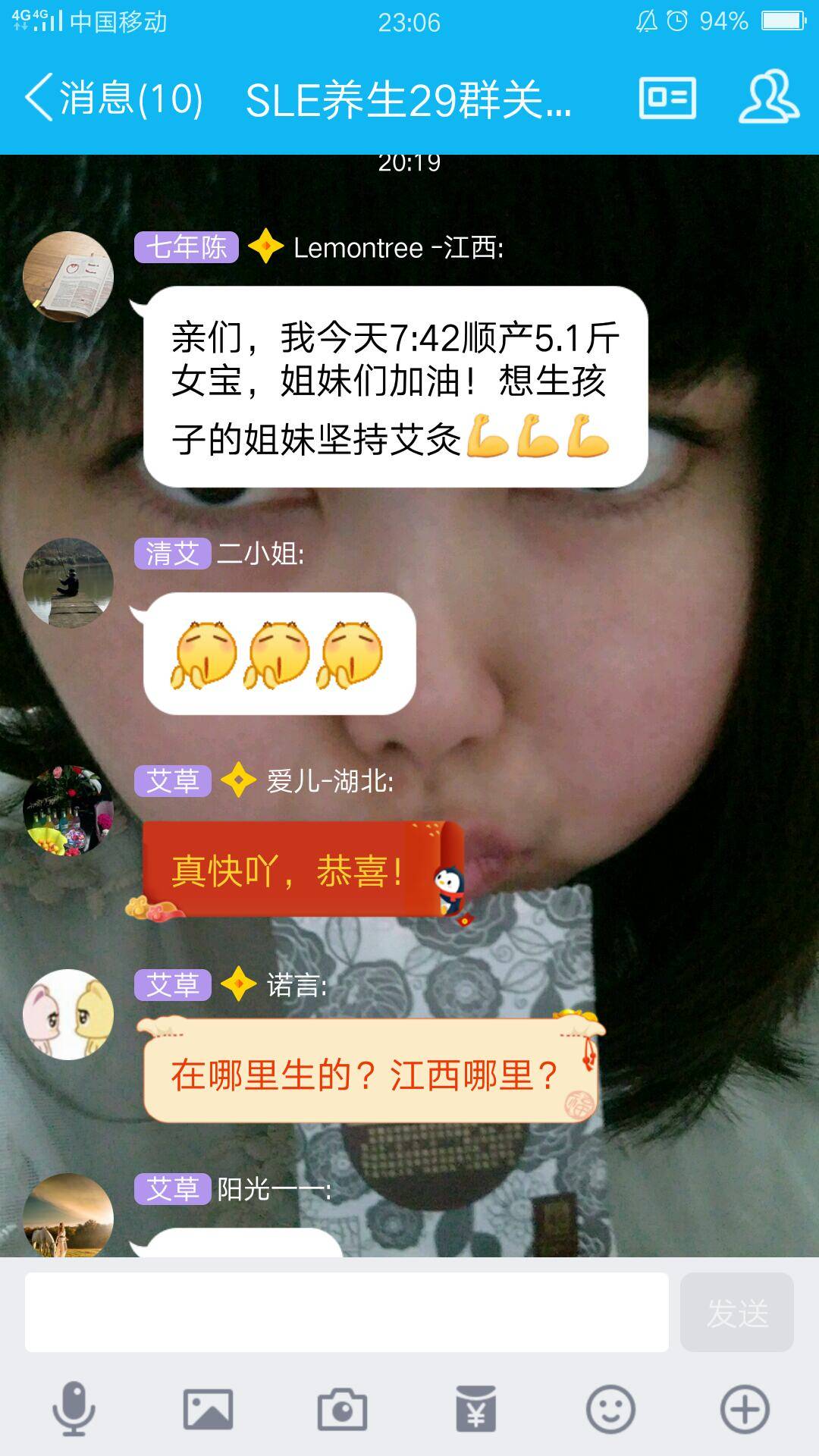Open the camera to take a photo
Screen dimensions: 819x1456
[x=342, y=1409]
